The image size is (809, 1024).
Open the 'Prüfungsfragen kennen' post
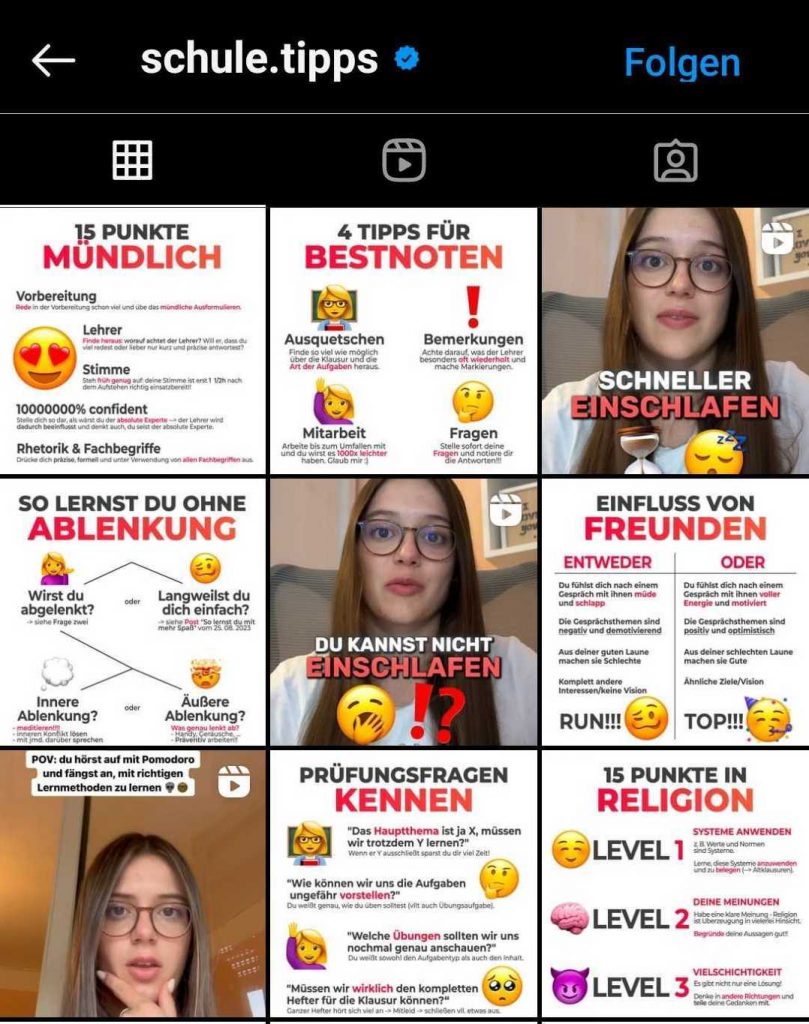pos(404,884)
